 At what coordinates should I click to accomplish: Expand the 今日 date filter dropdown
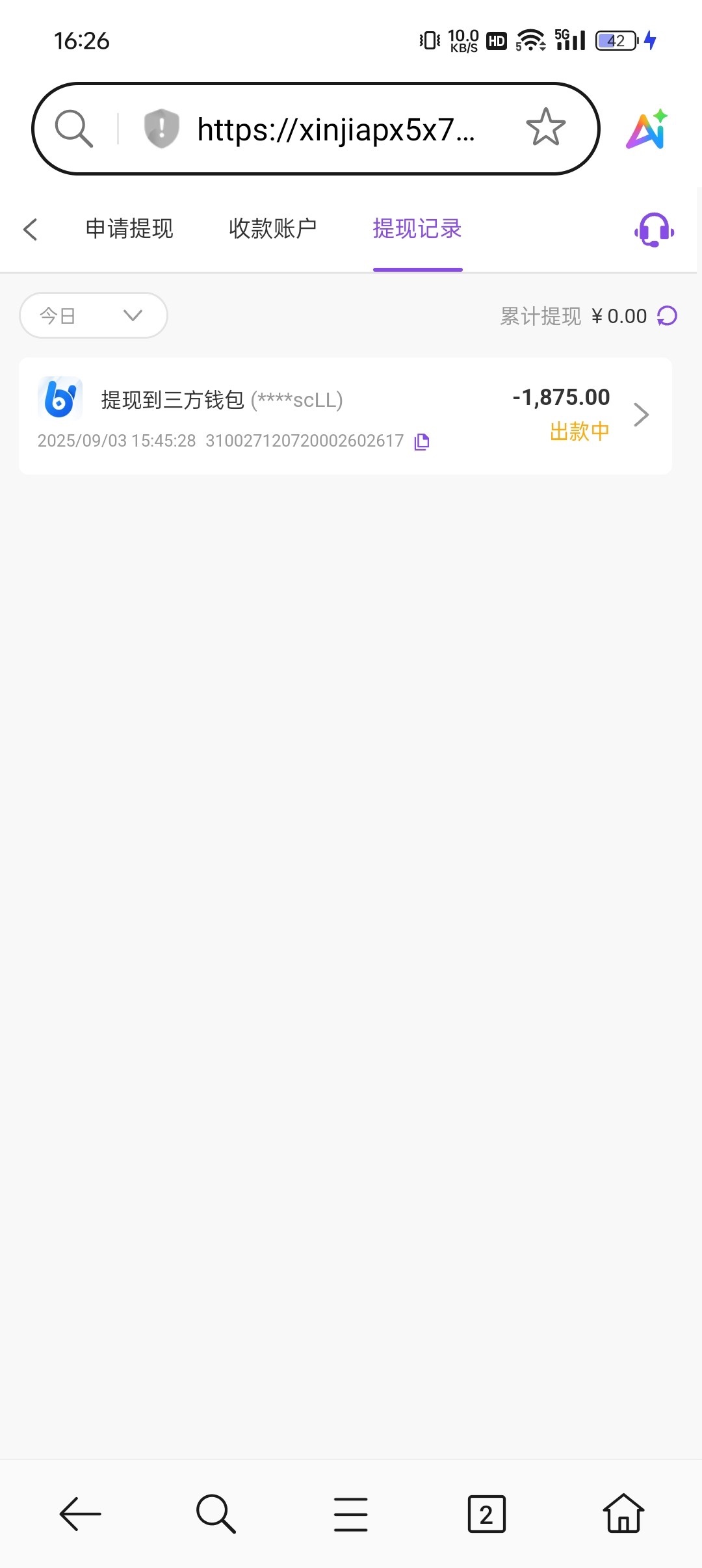94,315
